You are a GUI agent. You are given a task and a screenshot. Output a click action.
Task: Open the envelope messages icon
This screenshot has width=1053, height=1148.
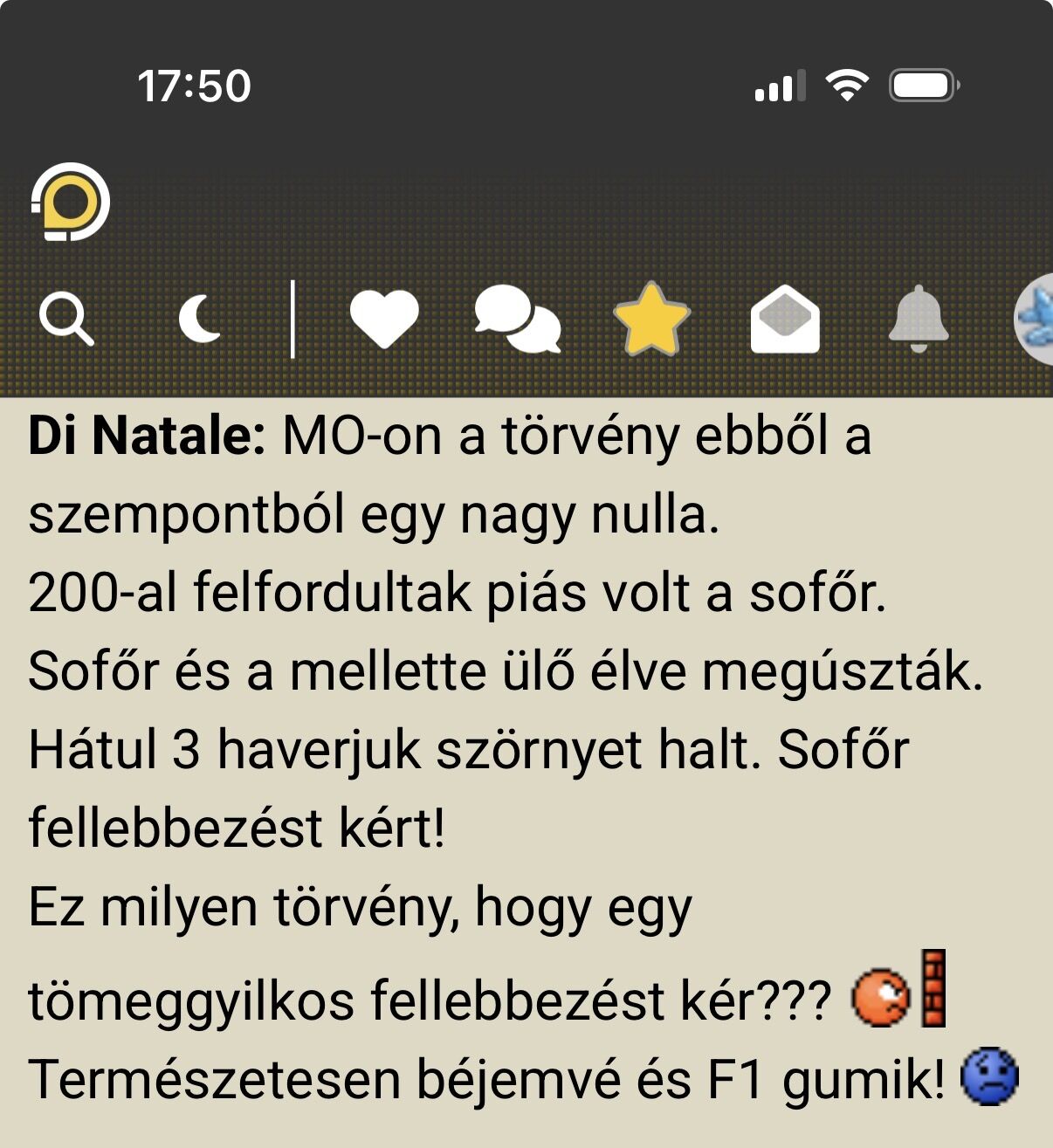click(x=785, y=320)
